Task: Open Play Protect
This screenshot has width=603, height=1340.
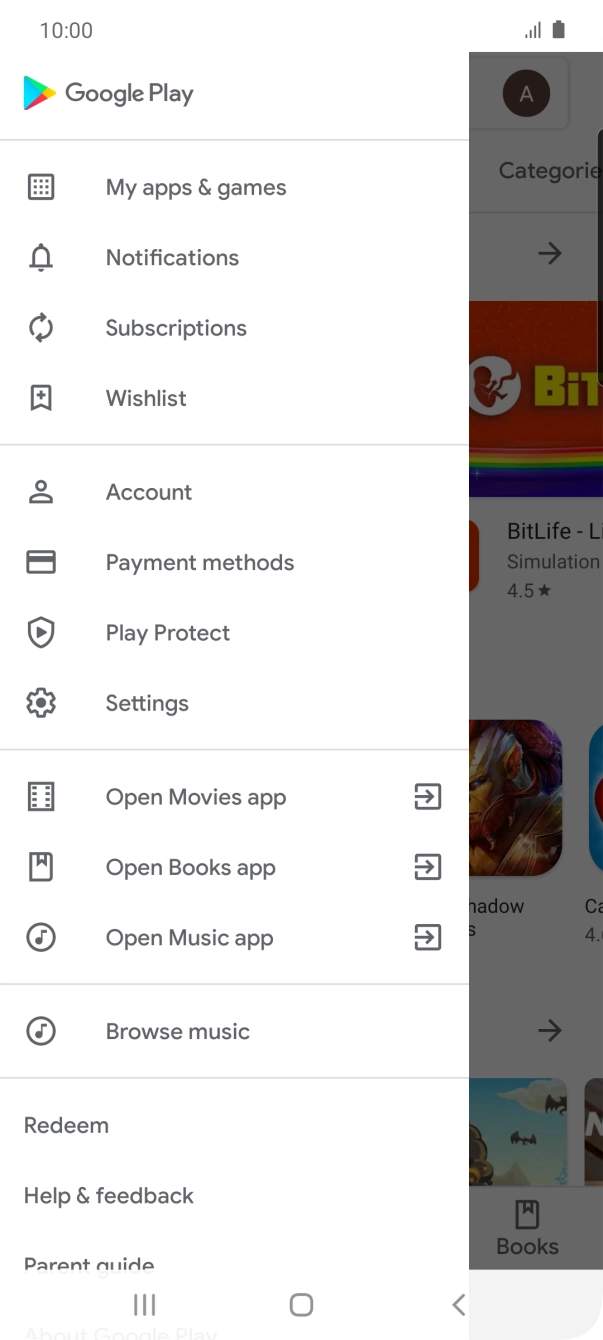Action: (234, 633)
